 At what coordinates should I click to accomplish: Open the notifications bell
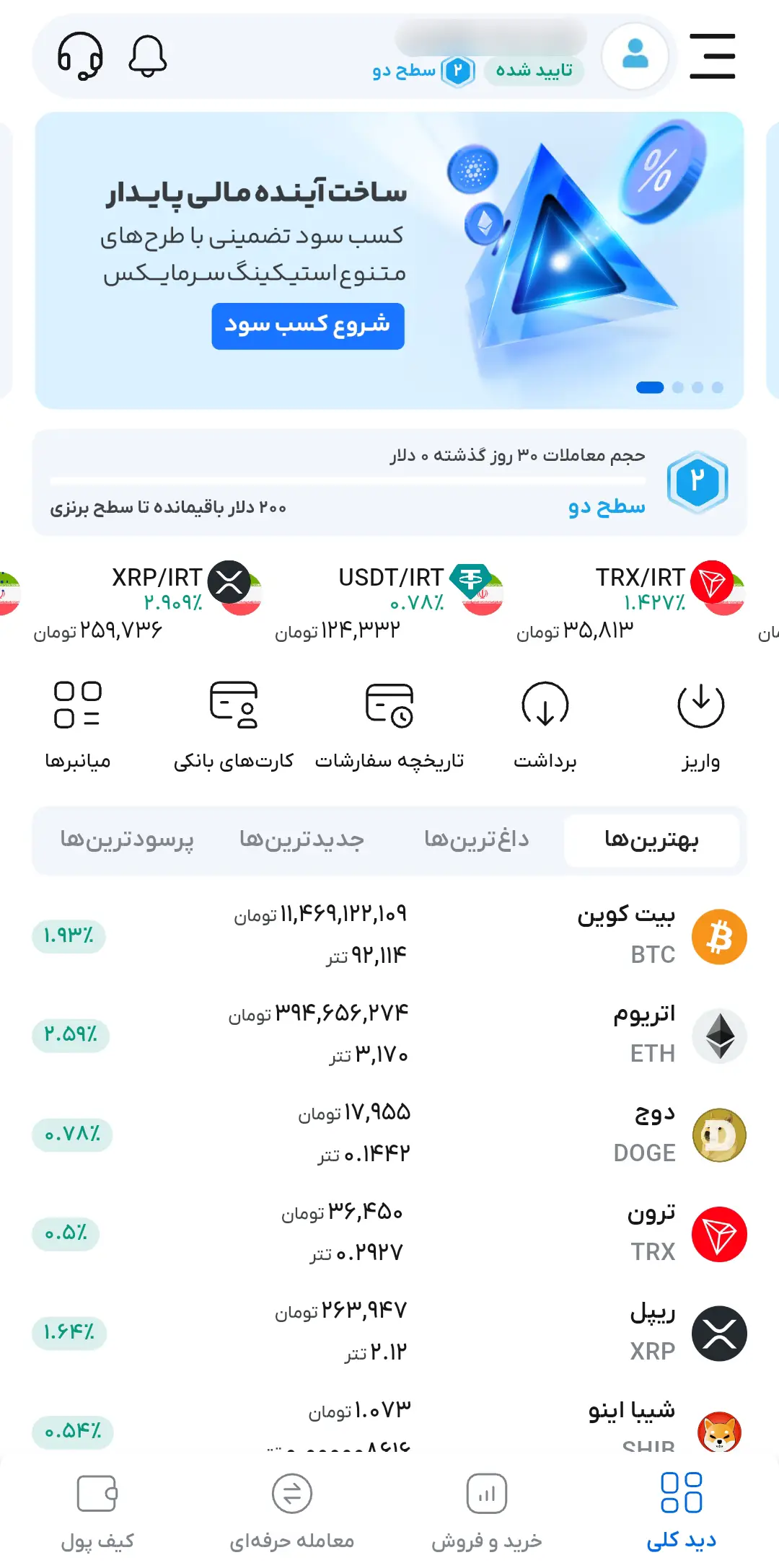[x=148, y=55]
